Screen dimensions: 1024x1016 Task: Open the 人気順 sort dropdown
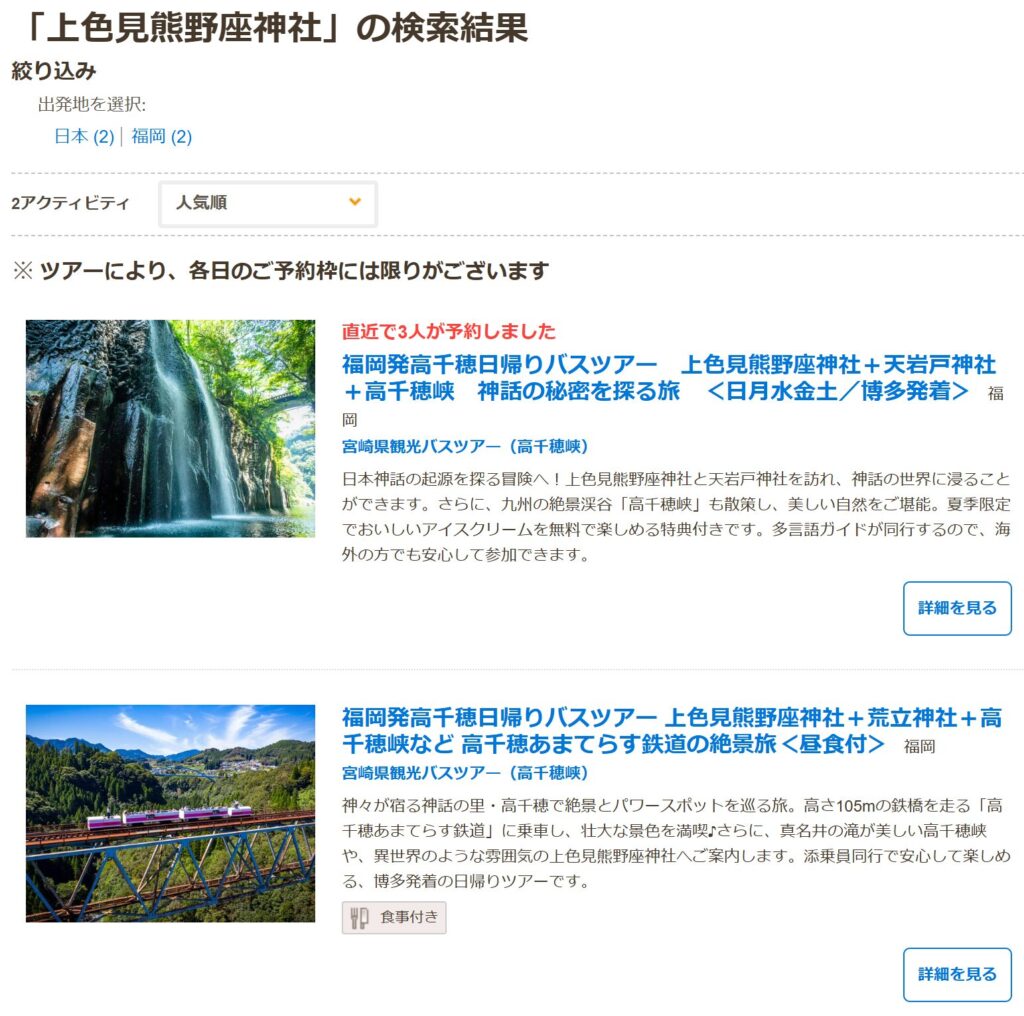268,203
